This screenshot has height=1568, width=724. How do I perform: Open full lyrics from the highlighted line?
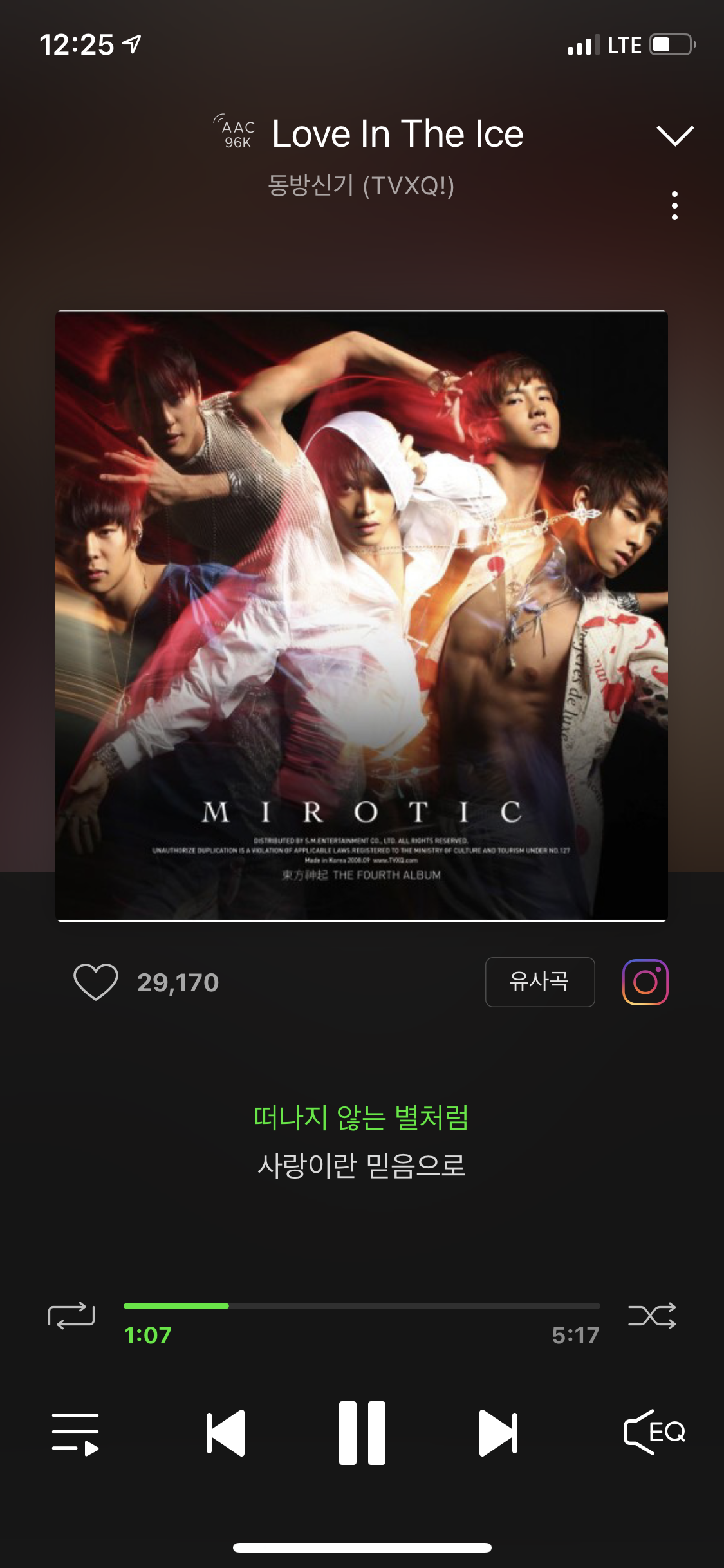pyautogui.click(x=361, y=1118)
